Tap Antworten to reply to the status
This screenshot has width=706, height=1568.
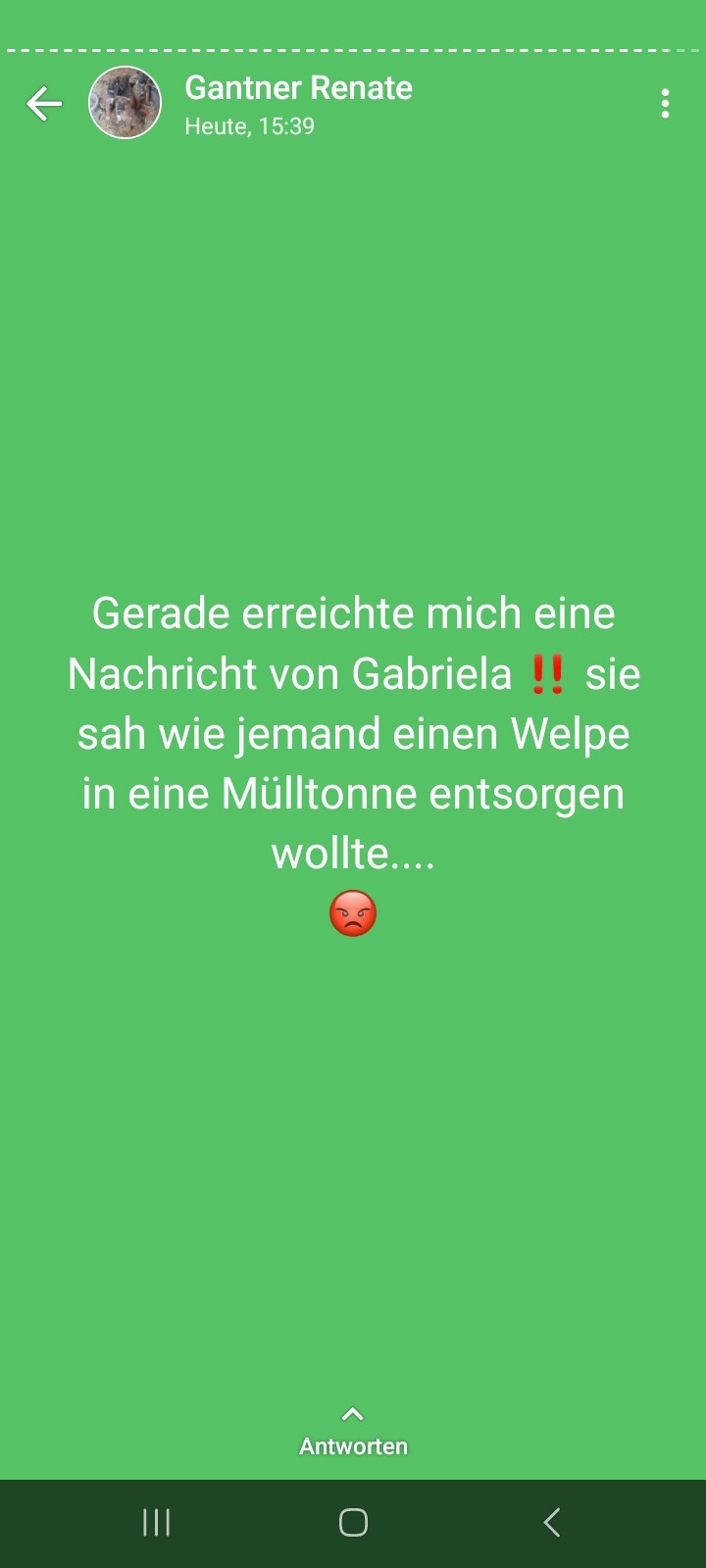pos(353,1434)
